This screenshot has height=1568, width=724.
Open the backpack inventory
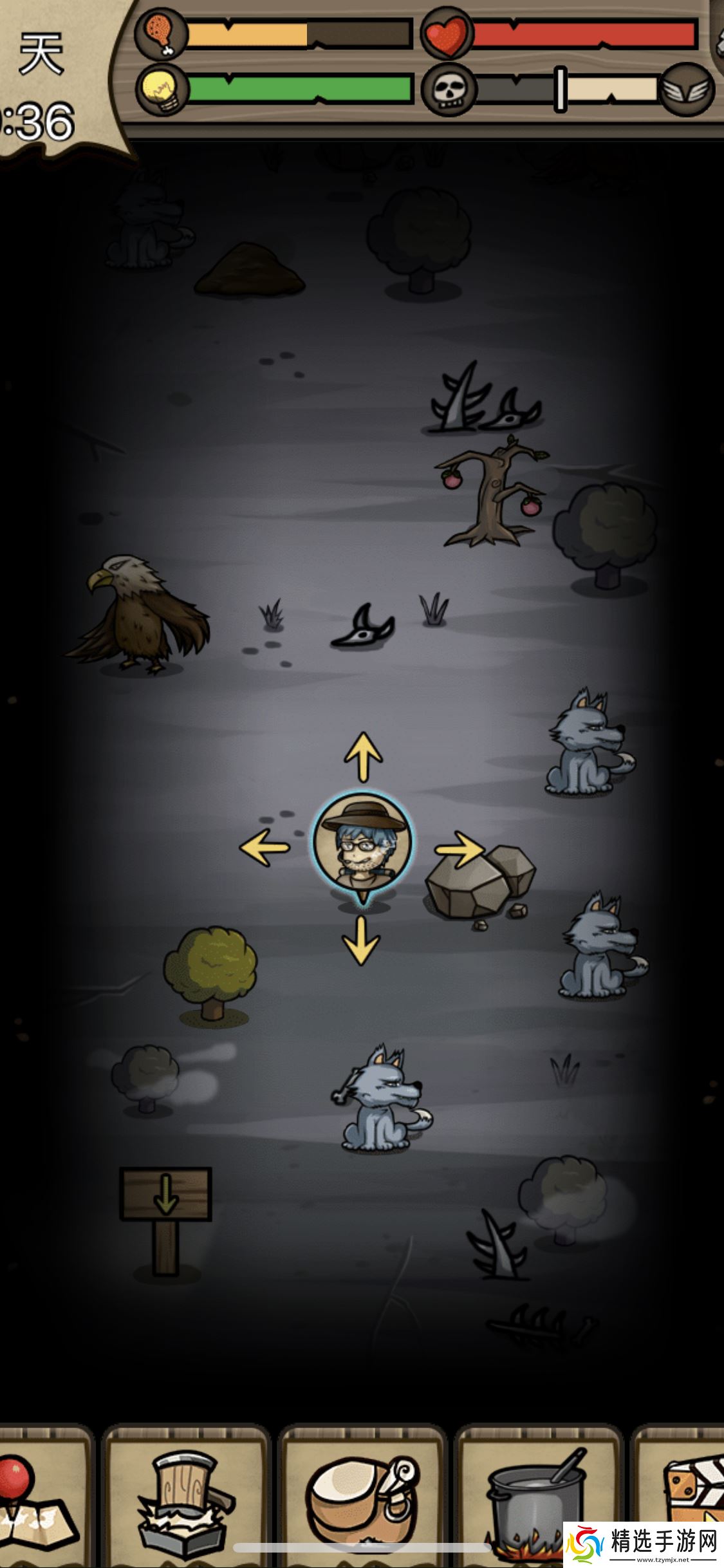point(362,1500)
